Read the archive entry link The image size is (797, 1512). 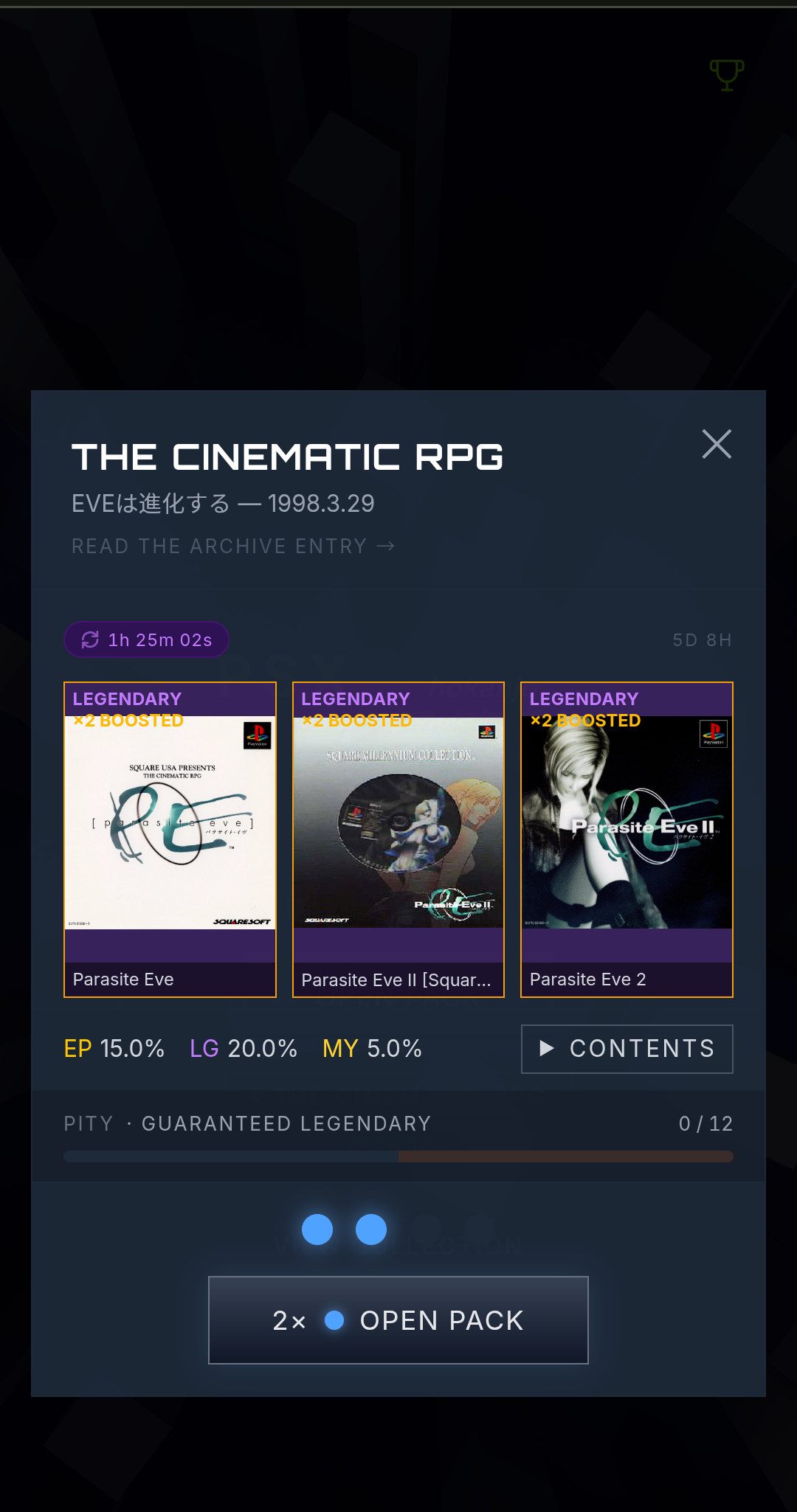[x=233, y=547]
